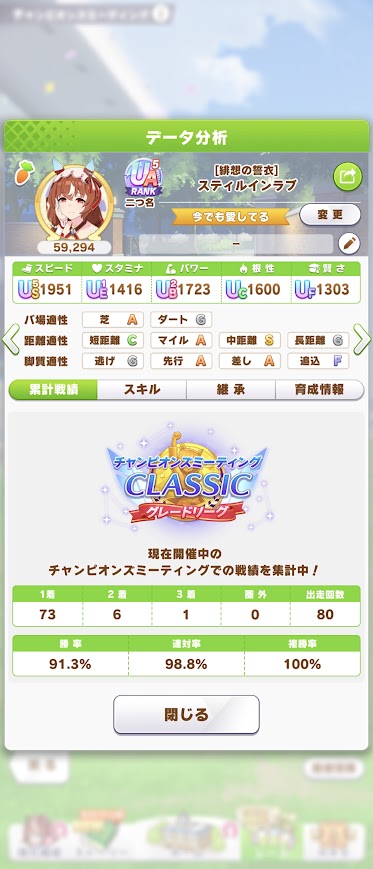Screen dimensions: 373x869
Task: Close the dialog with 閉じる
Action: [186, 714]
